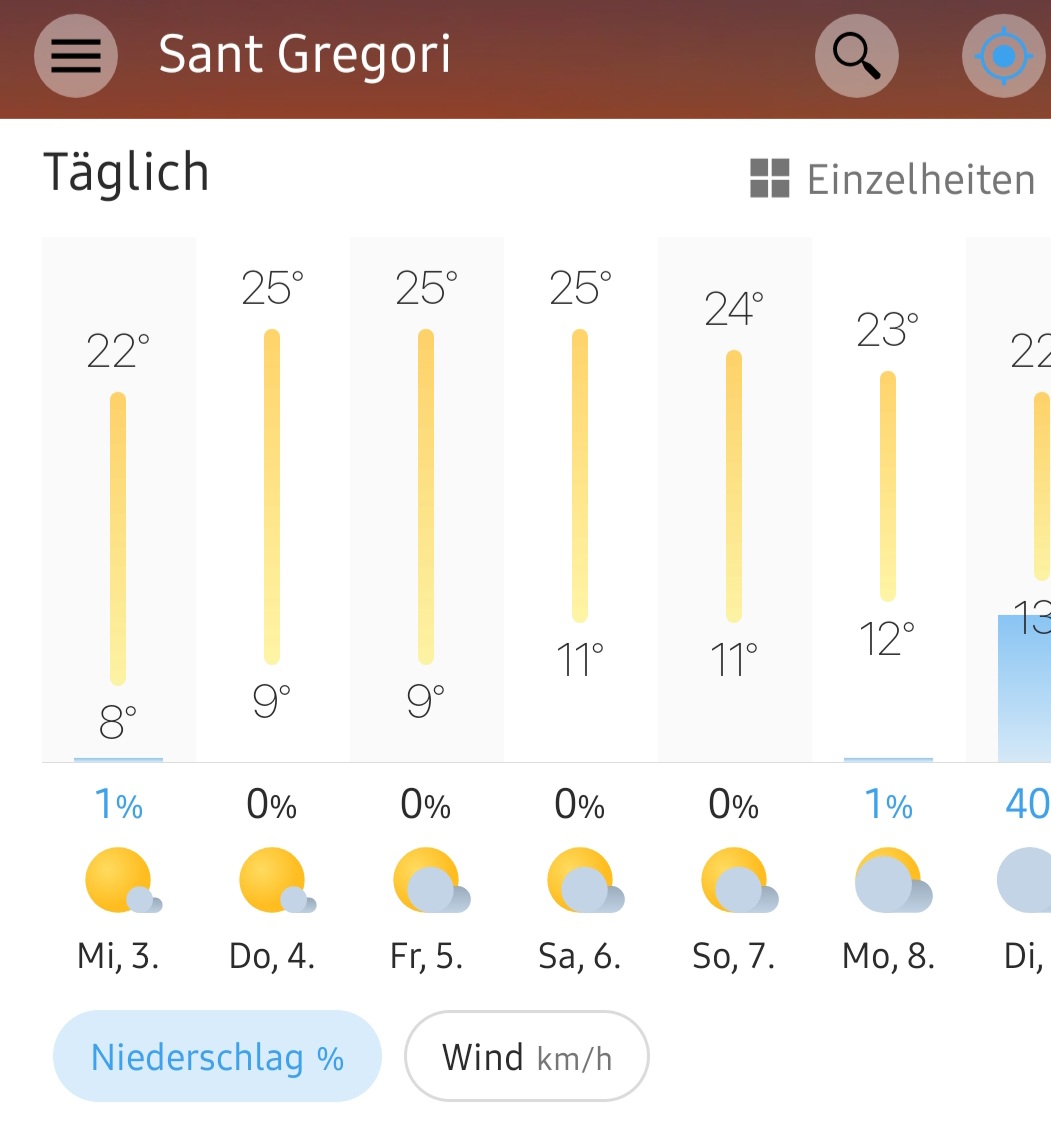Open the location search magnifier
1051x1138 pixels.
(x=856, y=56)
